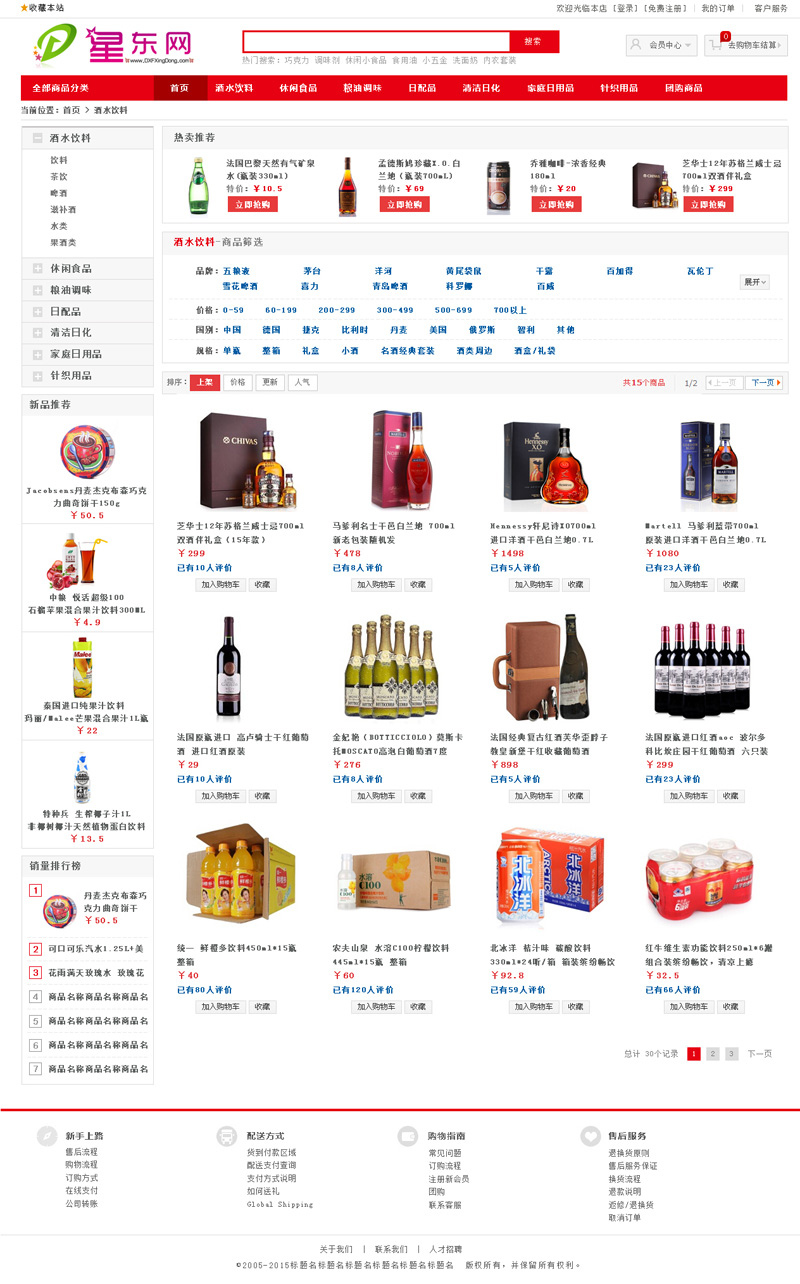Go to 下一页 in sort bar
800x1284 pixels.
tap(765, 383)
